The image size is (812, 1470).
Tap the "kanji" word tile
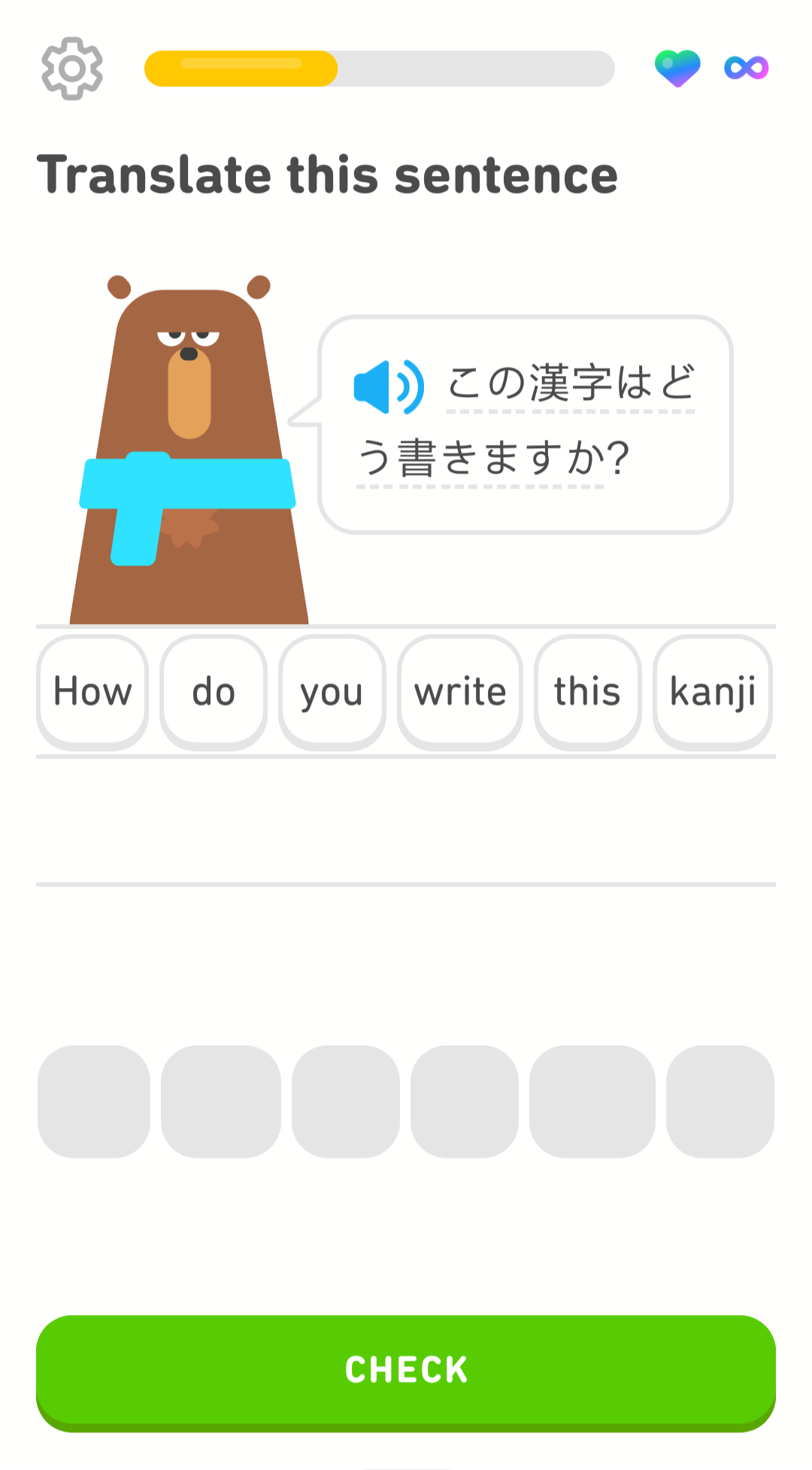coord(712,690)
